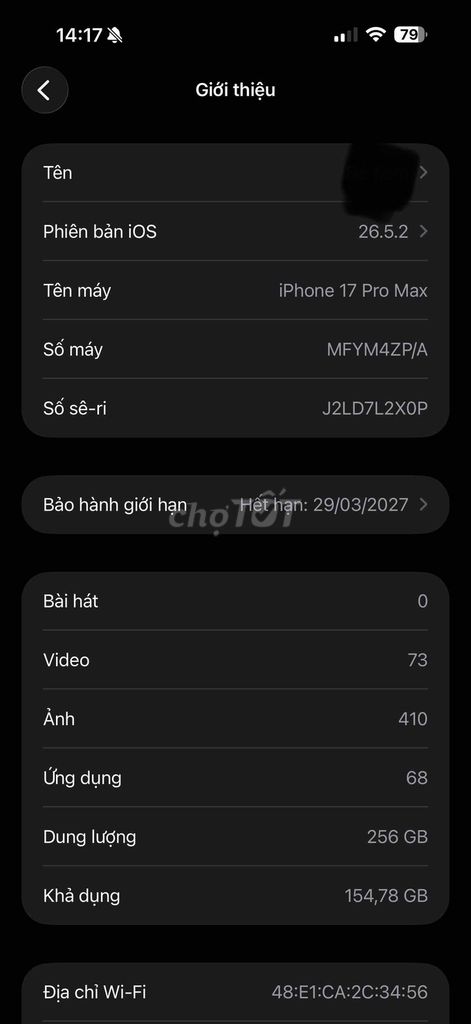Open Phiên bản iOS details

coord(235,231)
